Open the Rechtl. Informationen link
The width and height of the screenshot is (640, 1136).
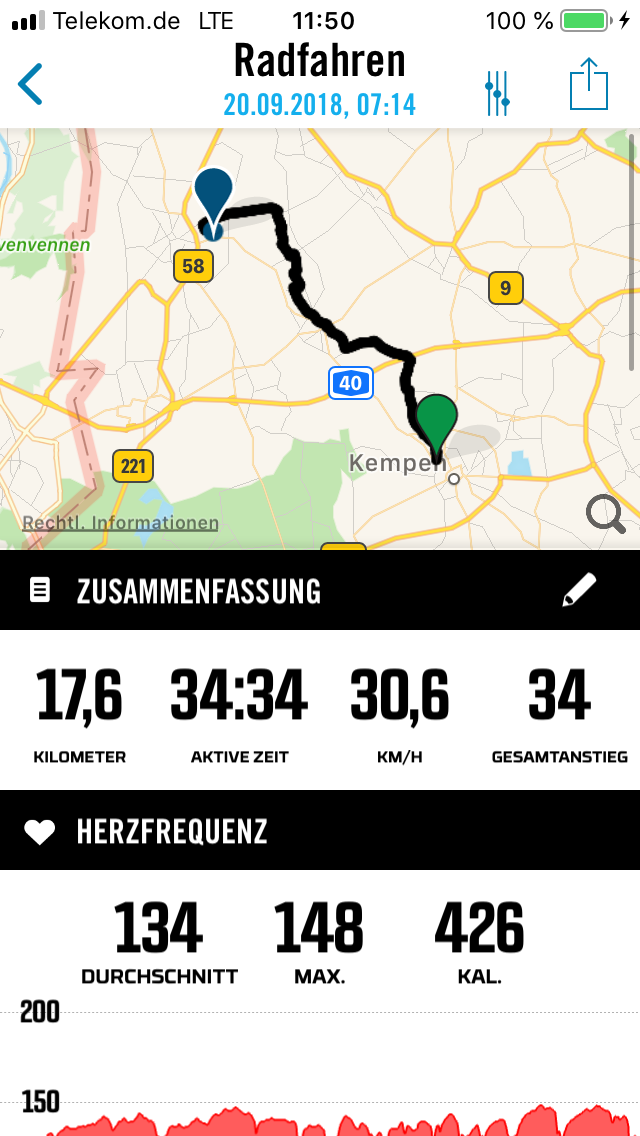click(120, 522)
